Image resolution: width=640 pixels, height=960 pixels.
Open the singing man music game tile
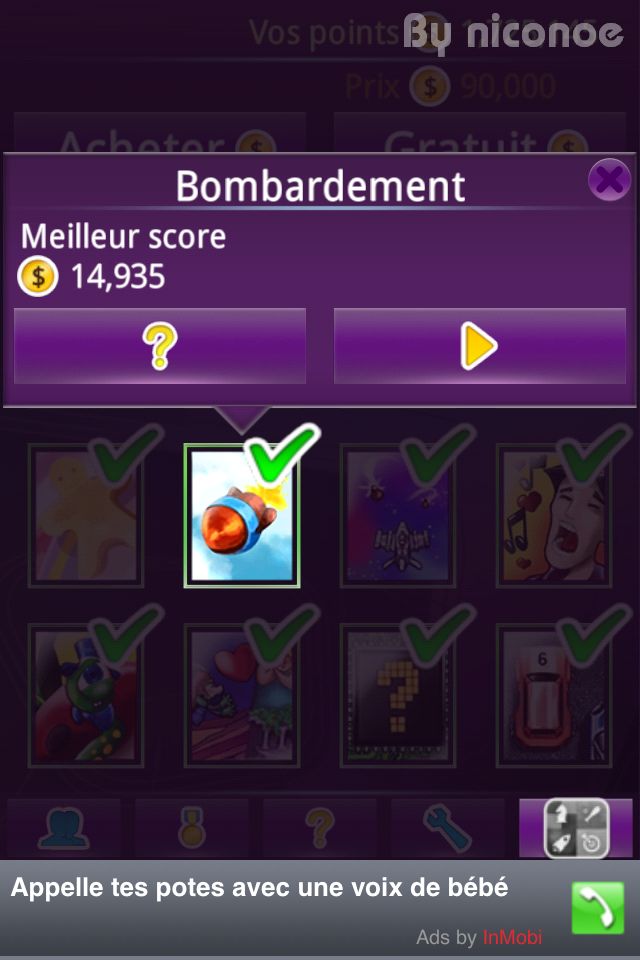coord(553,515)
